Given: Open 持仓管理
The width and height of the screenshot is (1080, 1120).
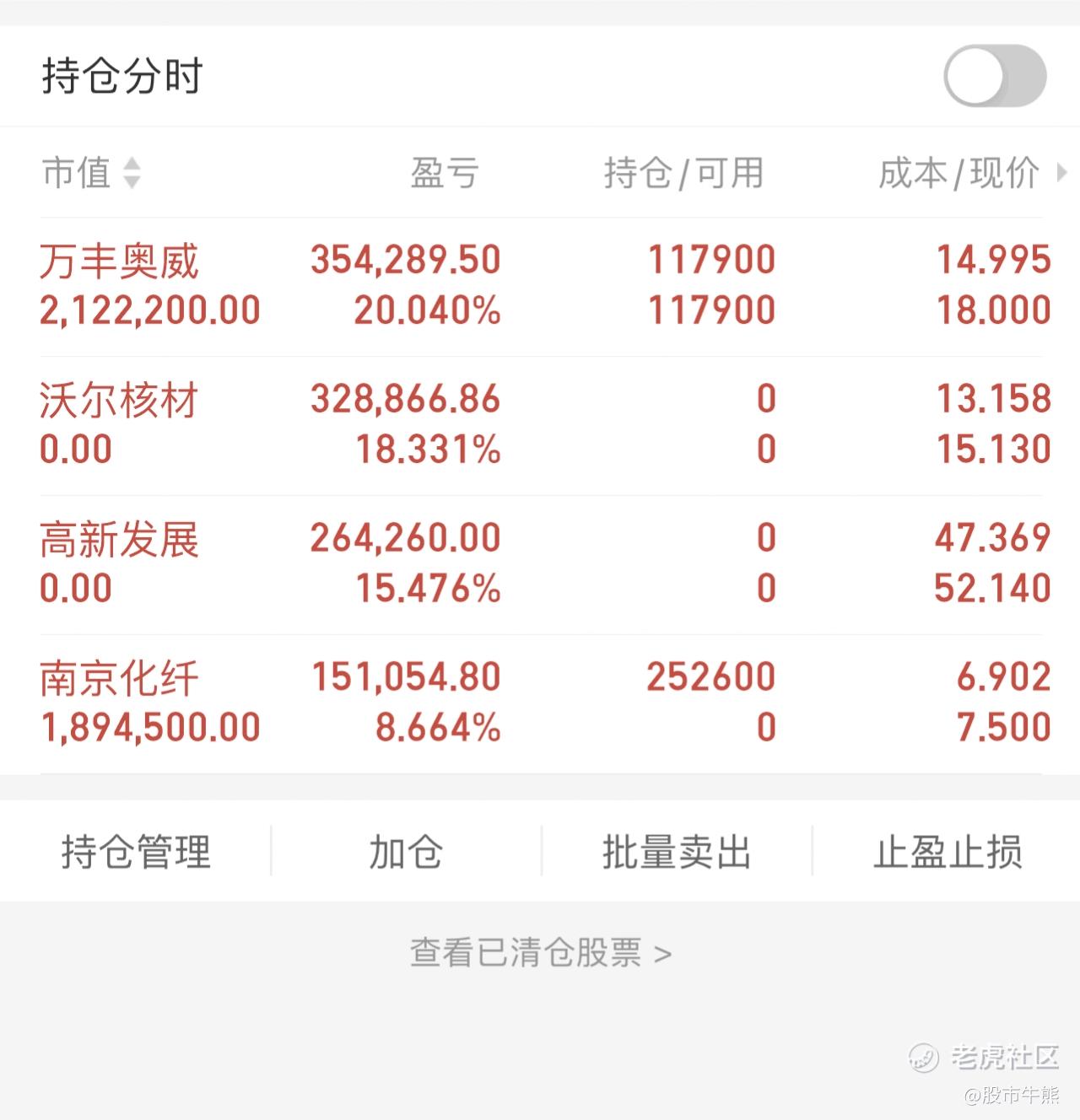Looking at the screenshot, I should (x=136, y=852).
